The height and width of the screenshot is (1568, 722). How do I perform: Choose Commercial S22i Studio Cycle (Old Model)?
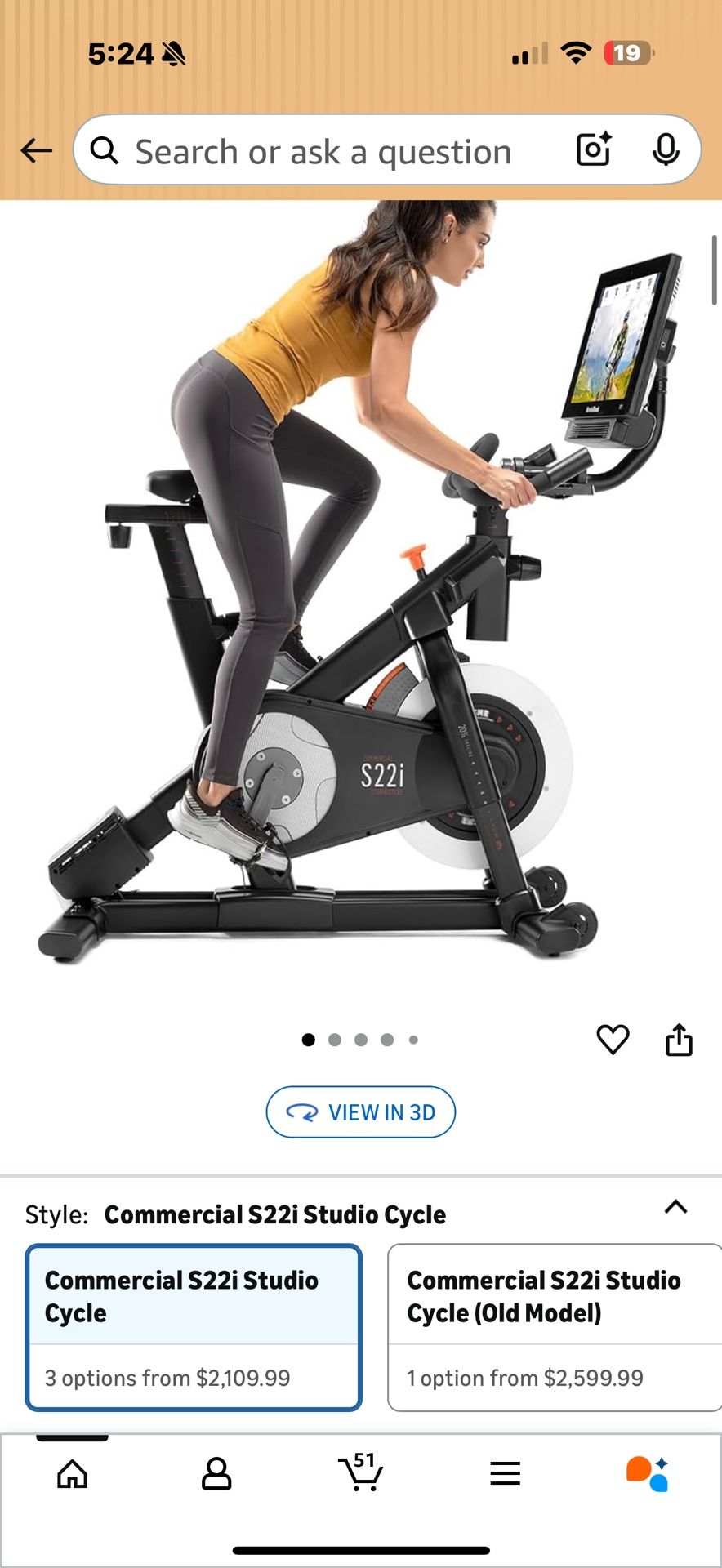pos(554,1327)
